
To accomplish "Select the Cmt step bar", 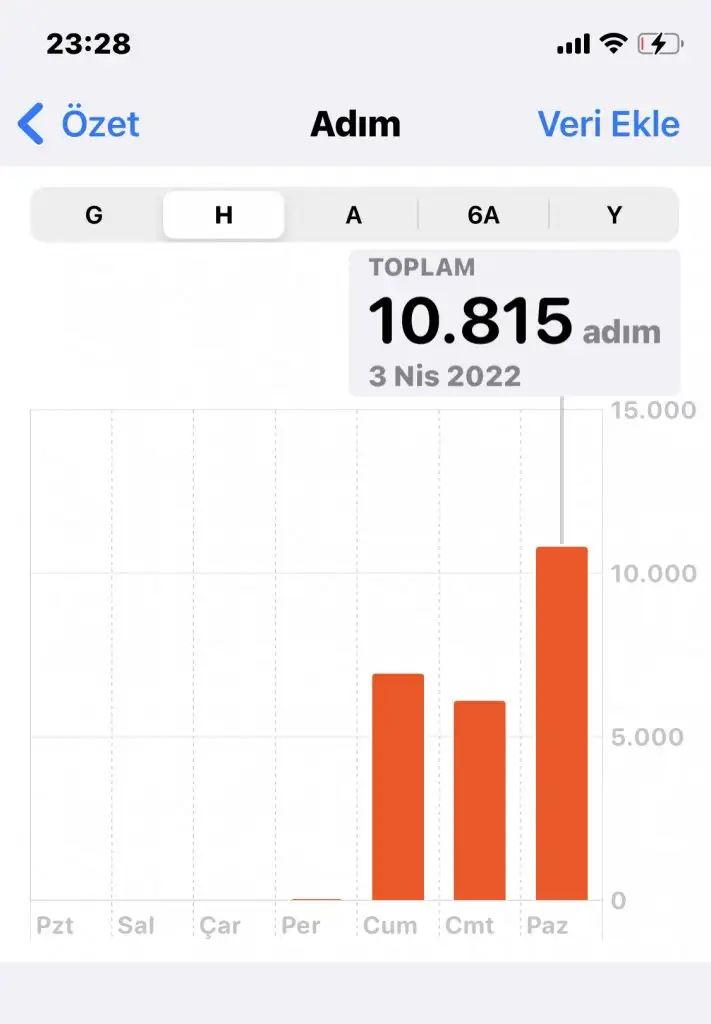I will (x=479, y=800).
